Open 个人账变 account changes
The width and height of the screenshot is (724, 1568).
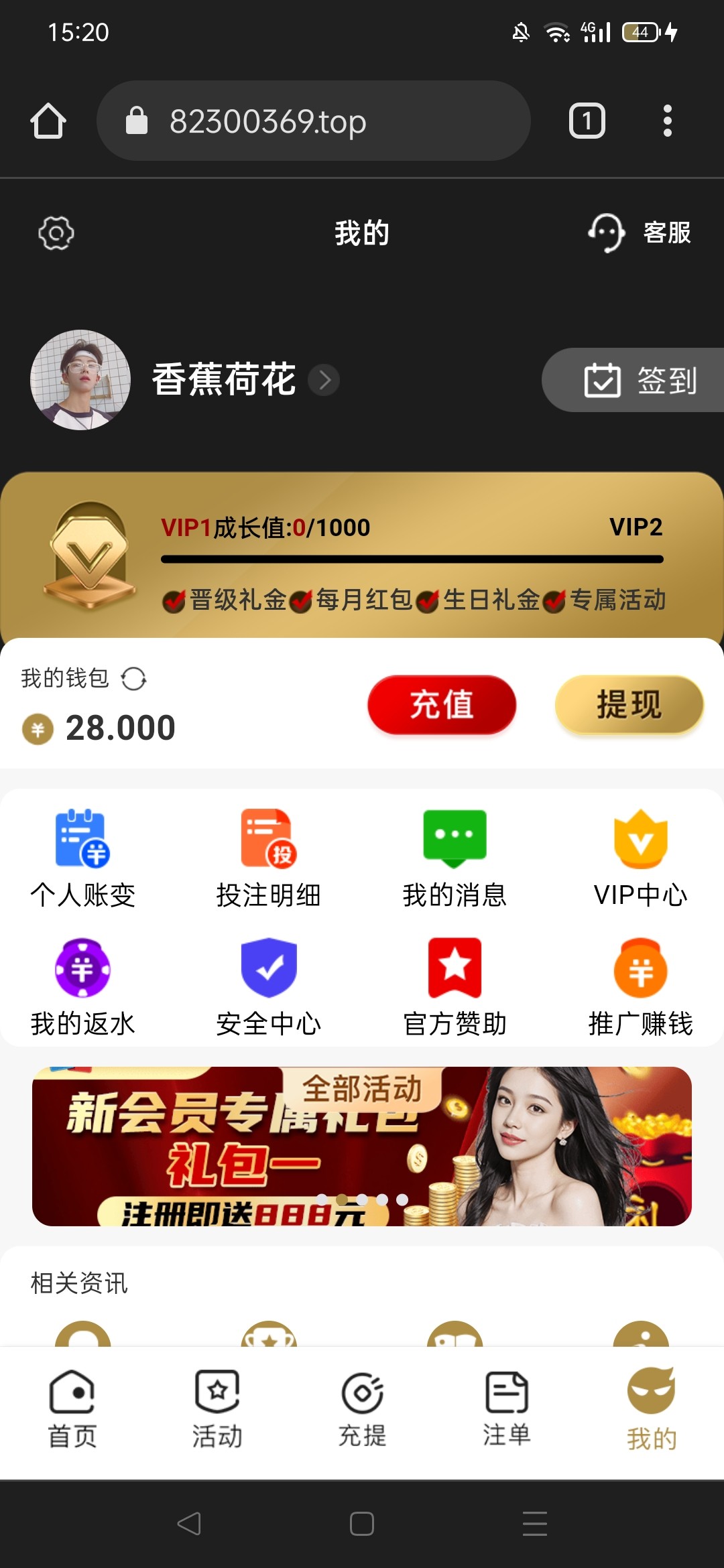82,858
